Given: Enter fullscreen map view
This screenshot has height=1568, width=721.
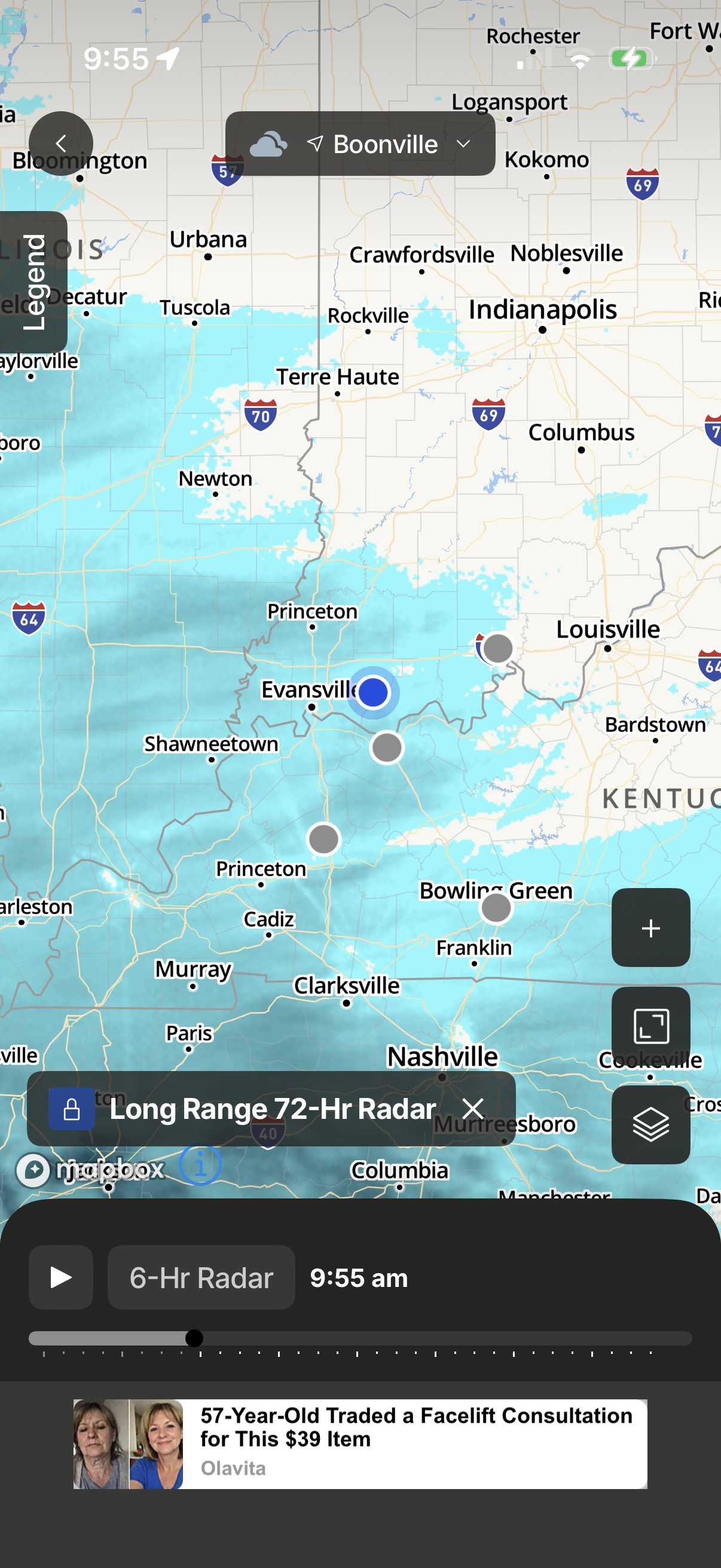Looking at the screenshot, I should [650, 1026].
